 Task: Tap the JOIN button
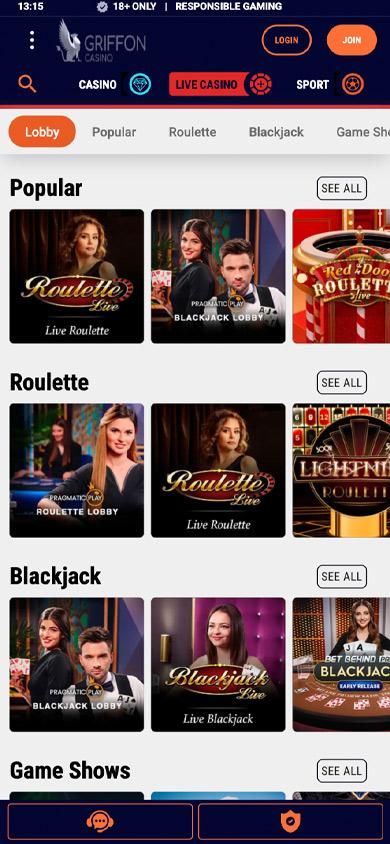click(x=352, y=40)
